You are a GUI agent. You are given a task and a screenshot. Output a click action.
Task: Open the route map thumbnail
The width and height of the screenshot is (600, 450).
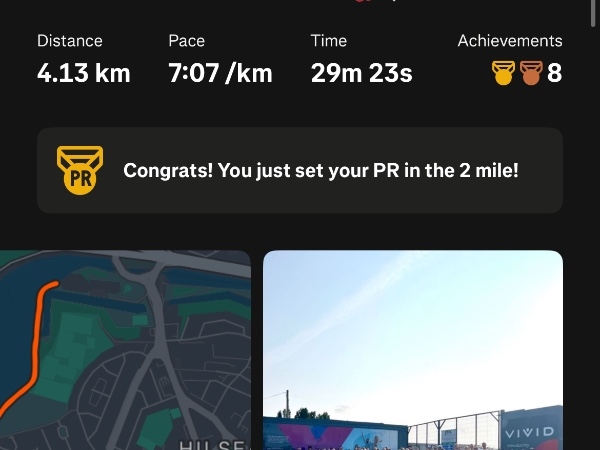tap(125, 350)
